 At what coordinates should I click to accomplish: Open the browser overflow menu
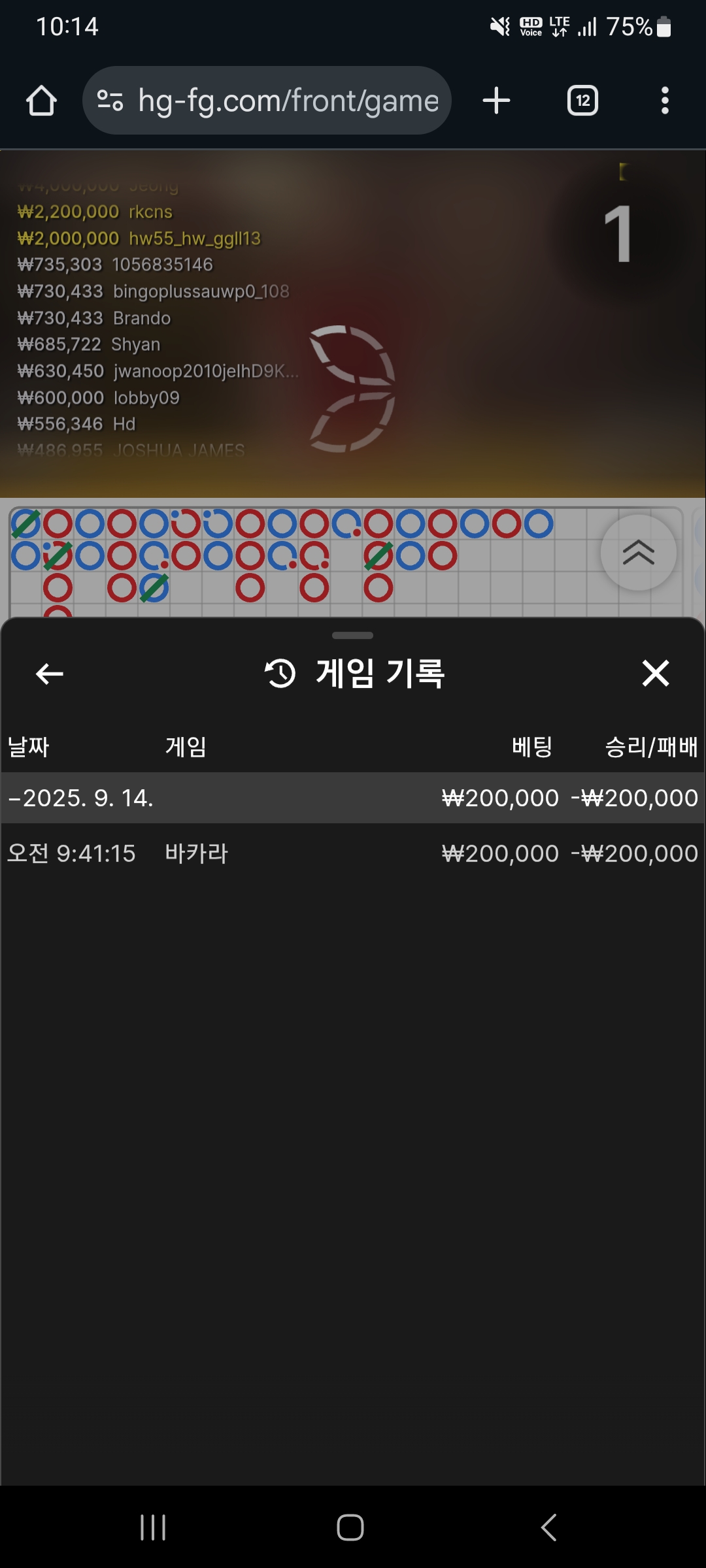(x=665, y=101)
